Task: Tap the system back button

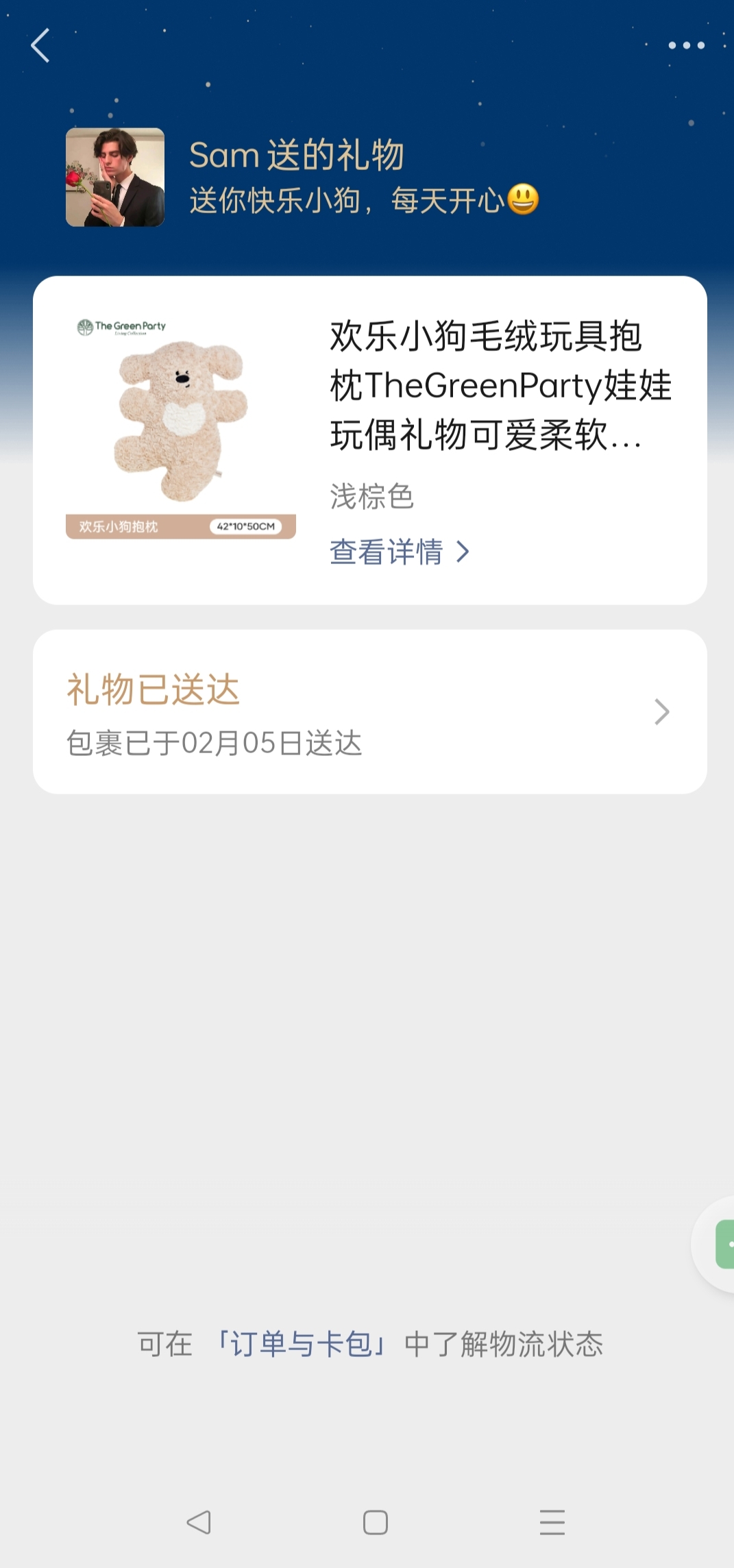Action: (199, 1522)
